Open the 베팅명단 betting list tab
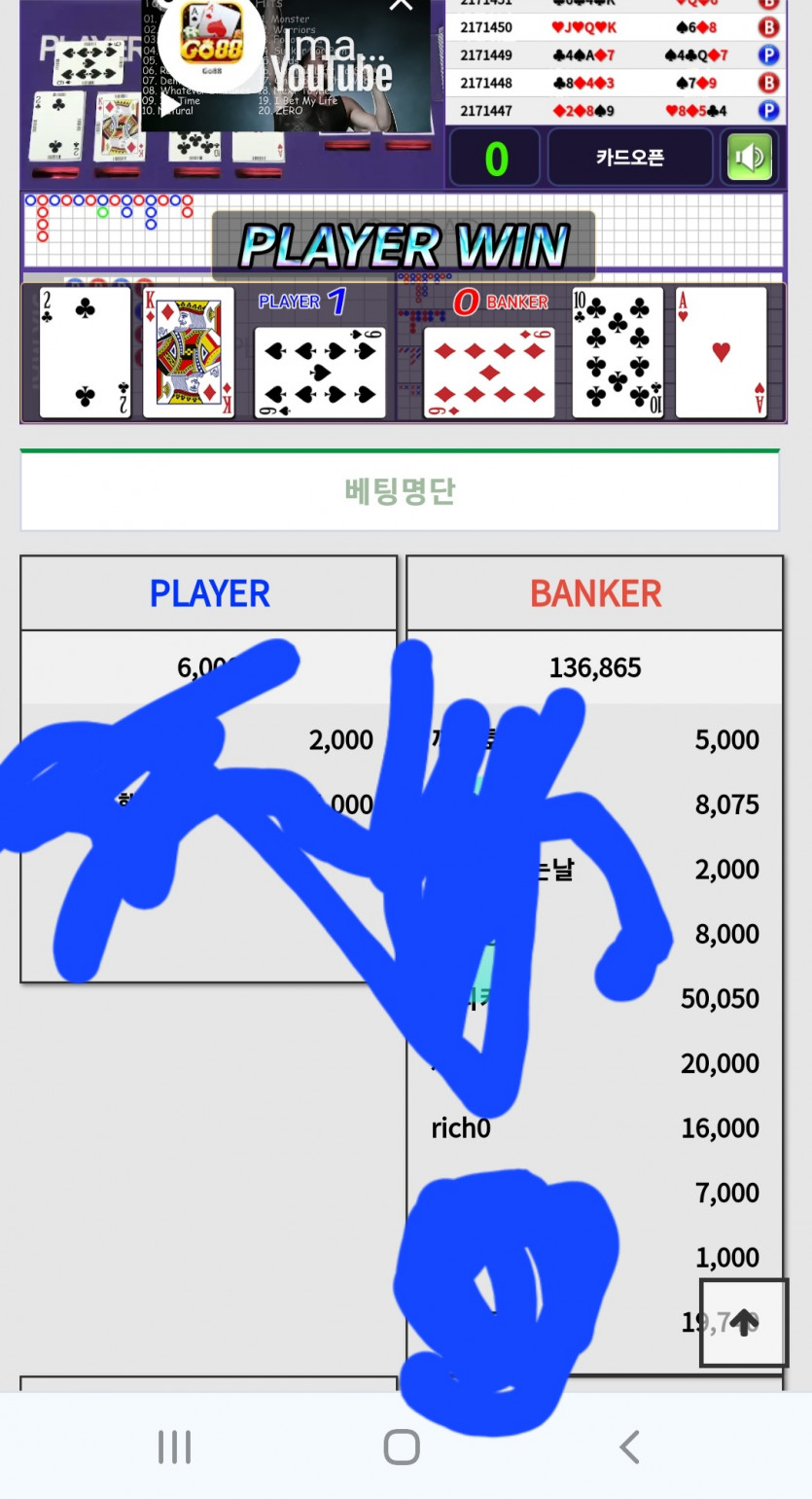 click(x=400, y=491)
